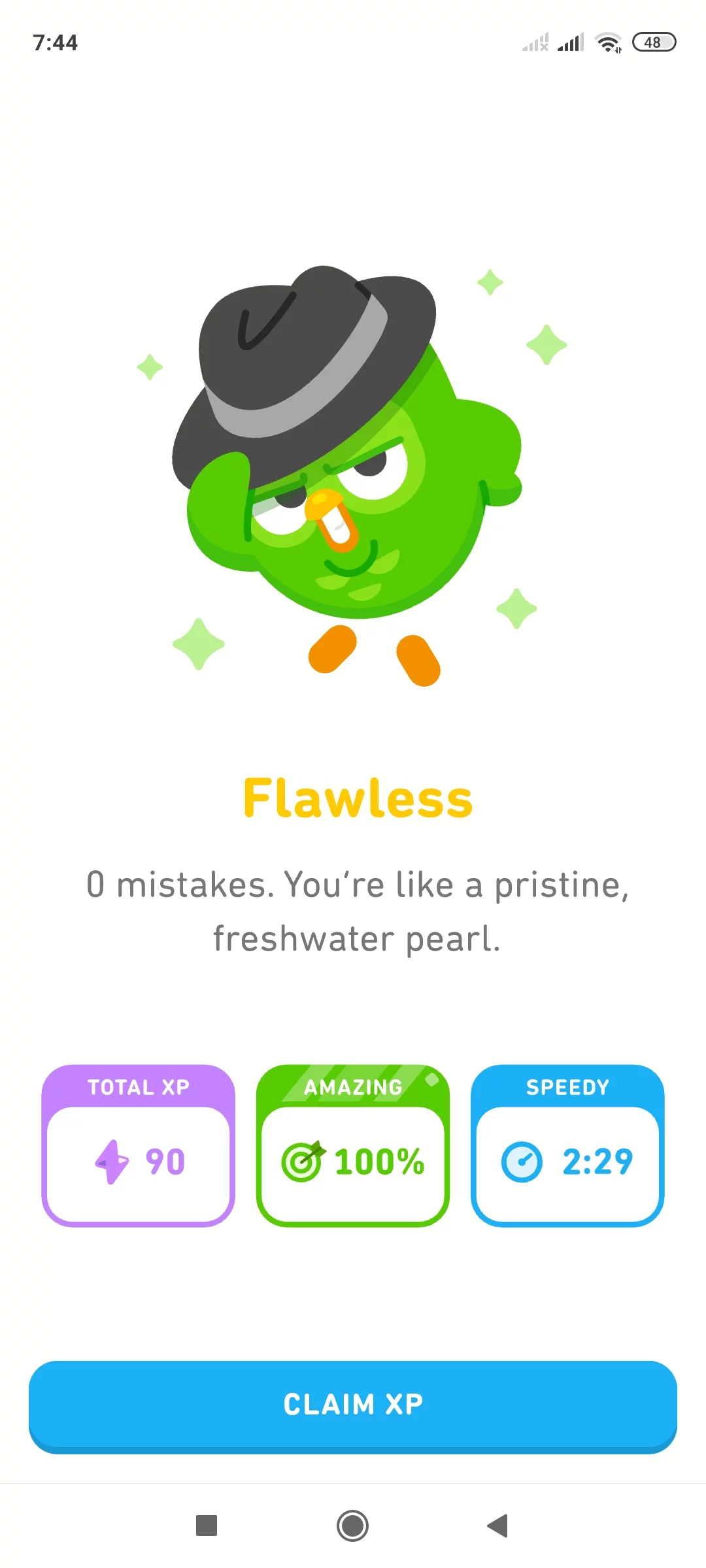The width and height of the screenshot is (706, 1568).
Task: Tap the clock showing 7:44
Action: [x=56, y=42]
